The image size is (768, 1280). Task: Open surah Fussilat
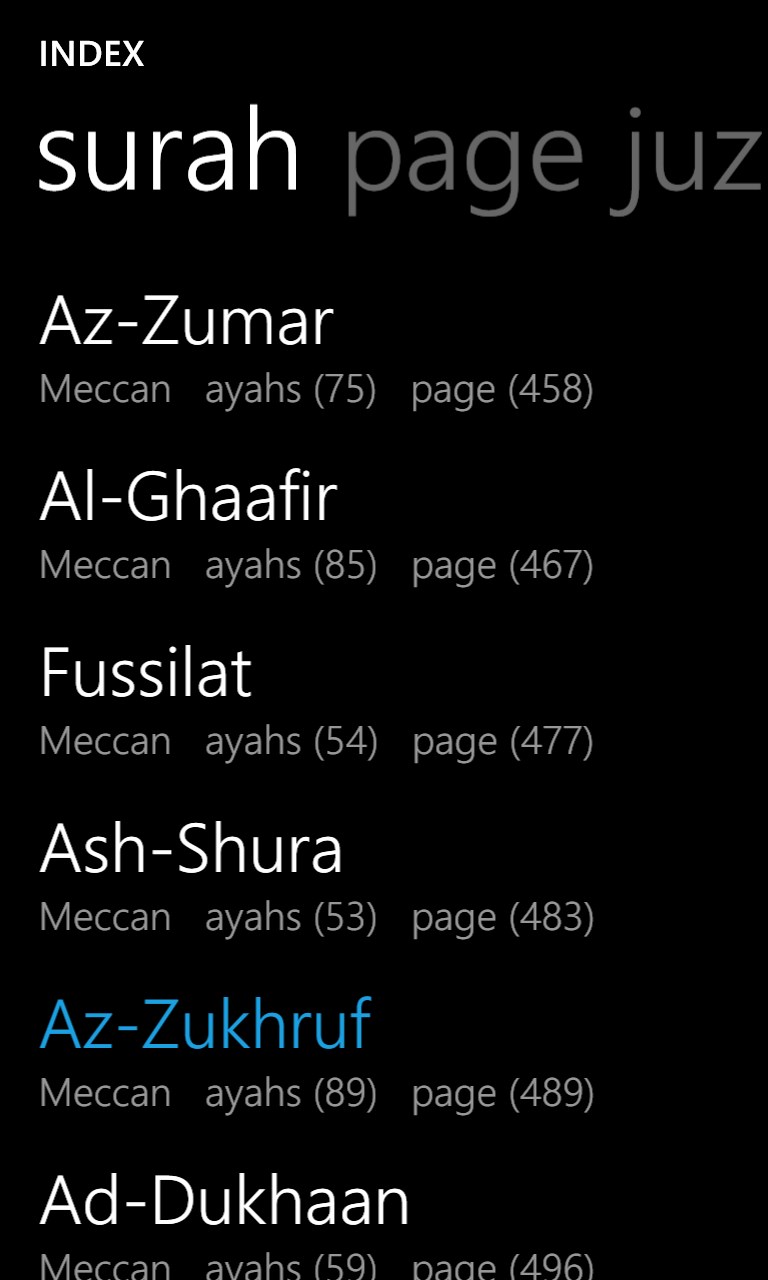[x=145, y=672]
